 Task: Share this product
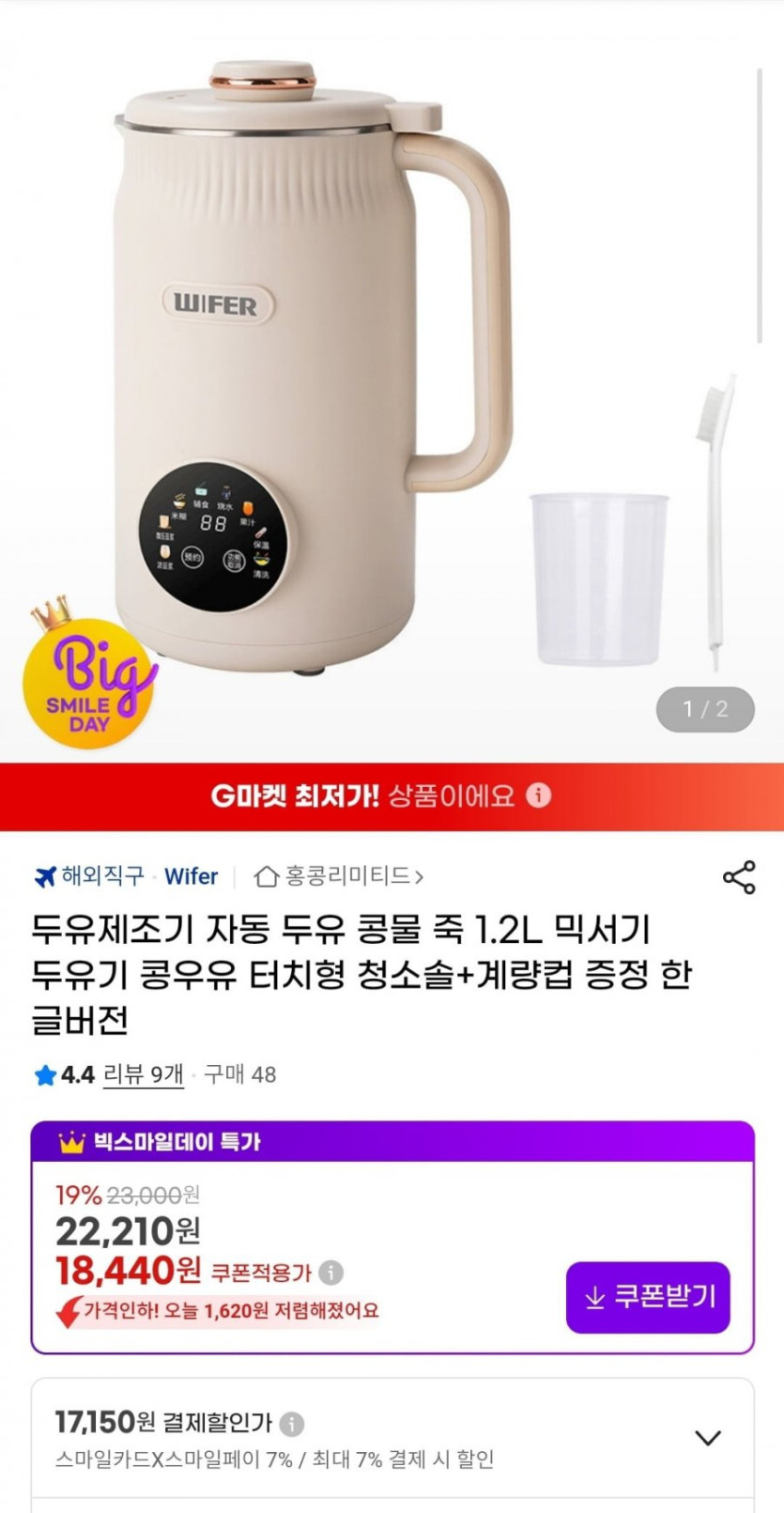coord(739,877)
